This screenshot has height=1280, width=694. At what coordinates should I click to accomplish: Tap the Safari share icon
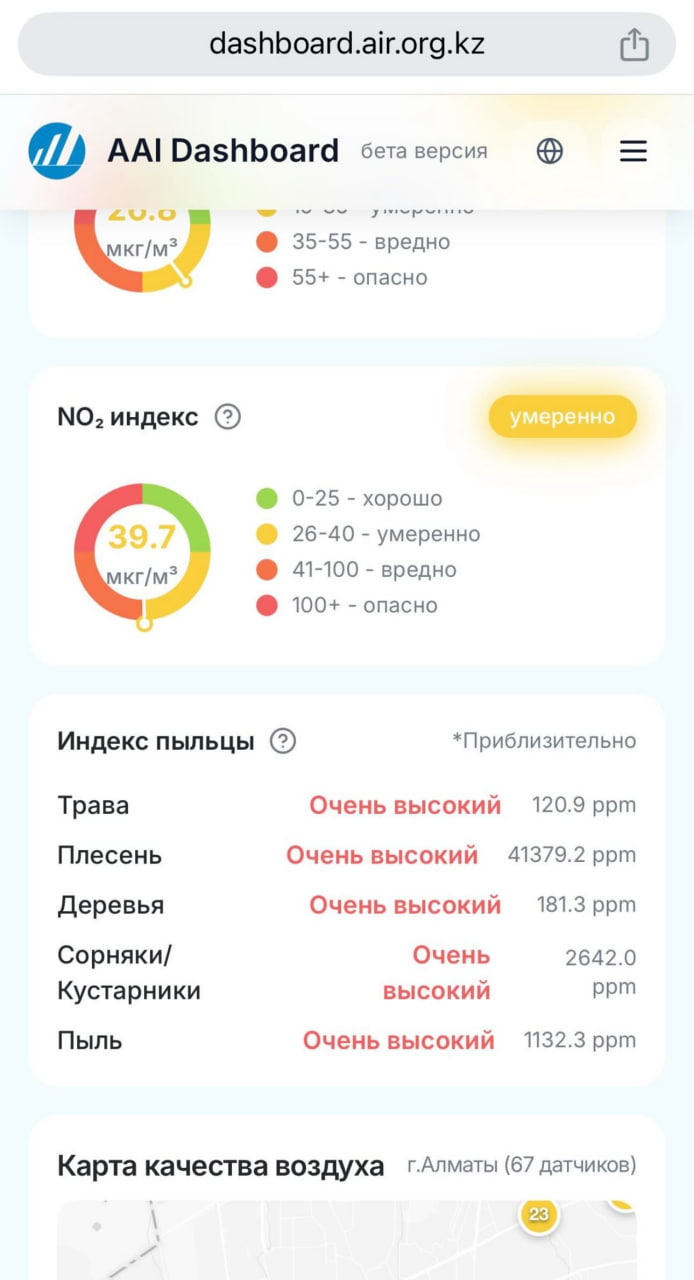(x=634, y=45)
